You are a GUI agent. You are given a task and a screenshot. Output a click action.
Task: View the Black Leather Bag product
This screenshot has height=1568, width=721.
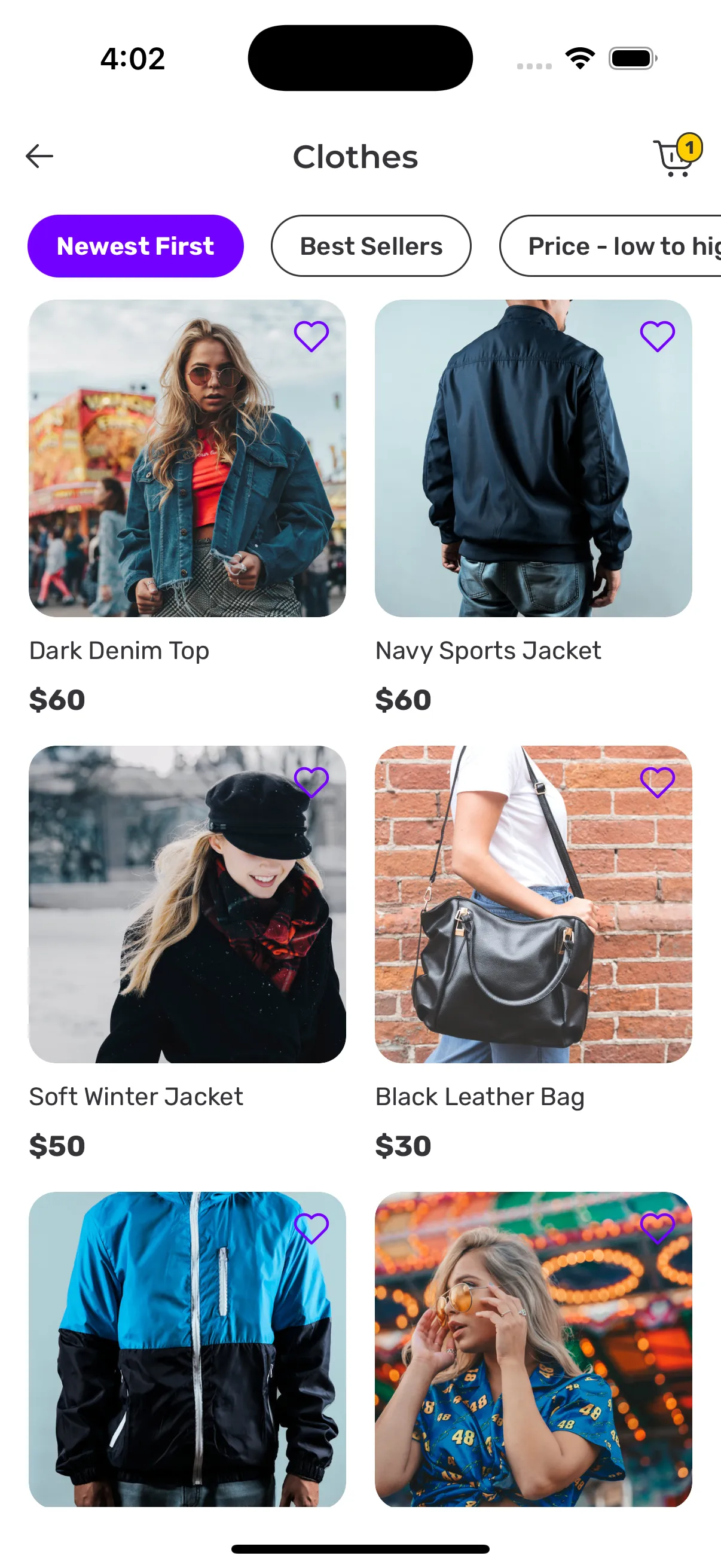[533, 905]
